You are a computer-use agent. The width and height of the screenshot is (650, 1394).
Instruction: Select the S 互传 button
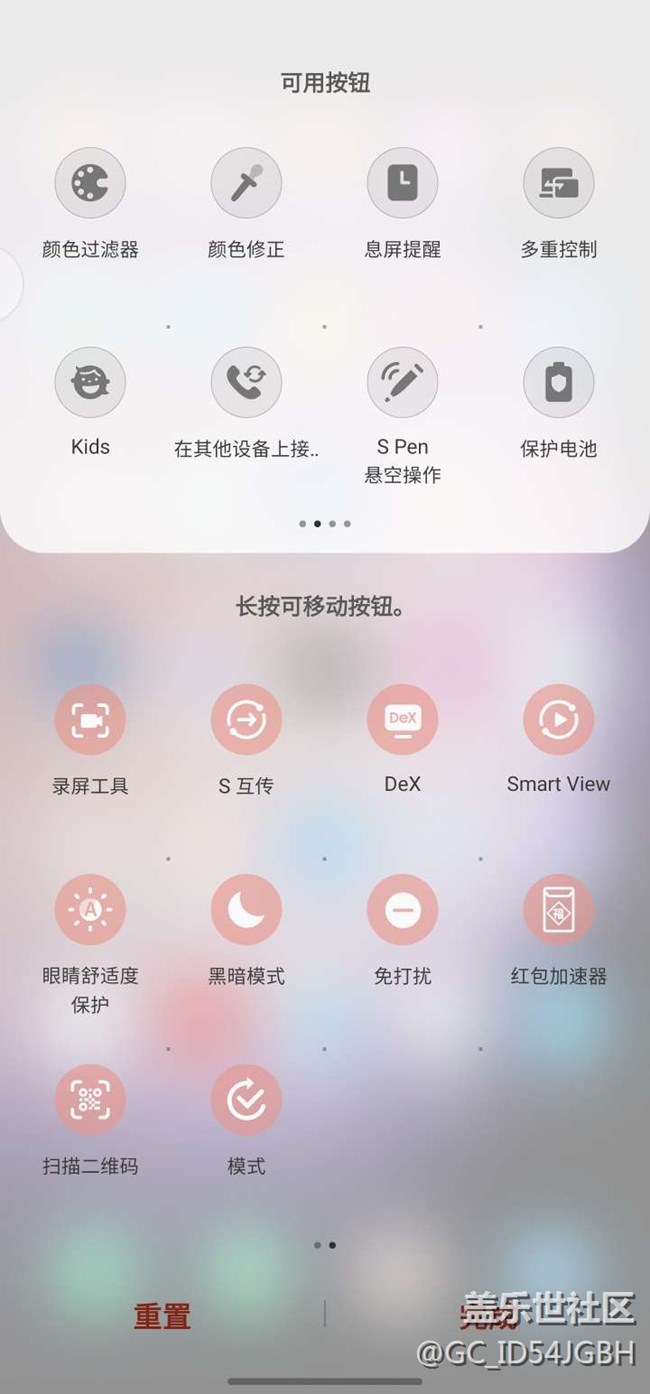246,719
